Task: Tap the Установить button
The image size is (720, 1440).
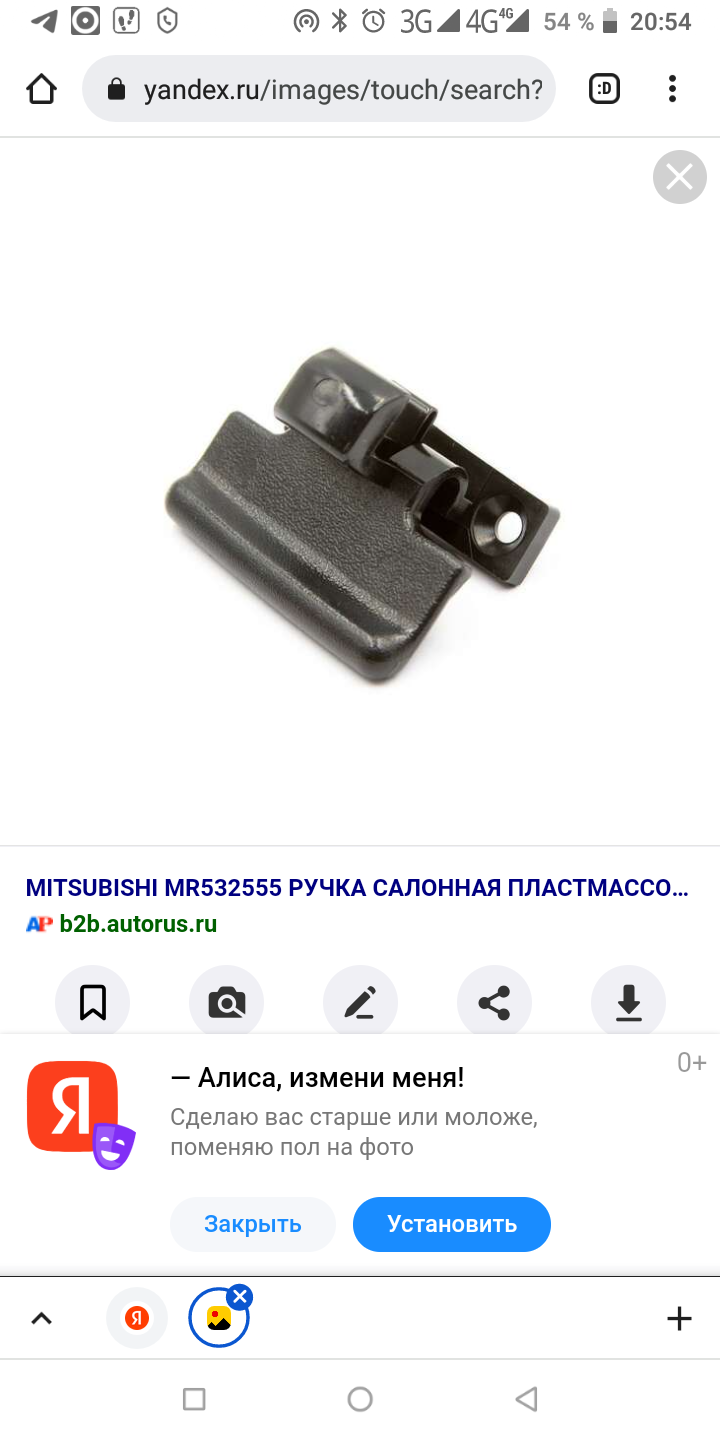Action: [x=452, y=1224]
